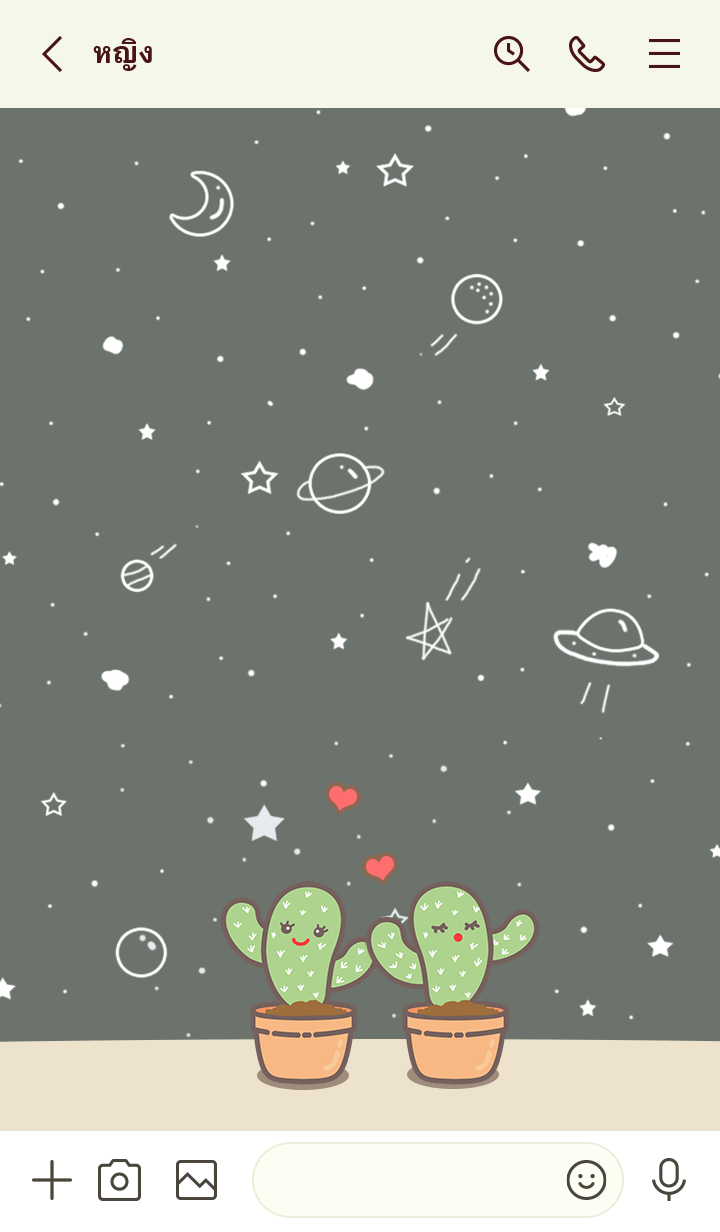Viewport: 720px width, 1232px height.
Task: Go back from the หญิง chat
Action: click(52, 54)
